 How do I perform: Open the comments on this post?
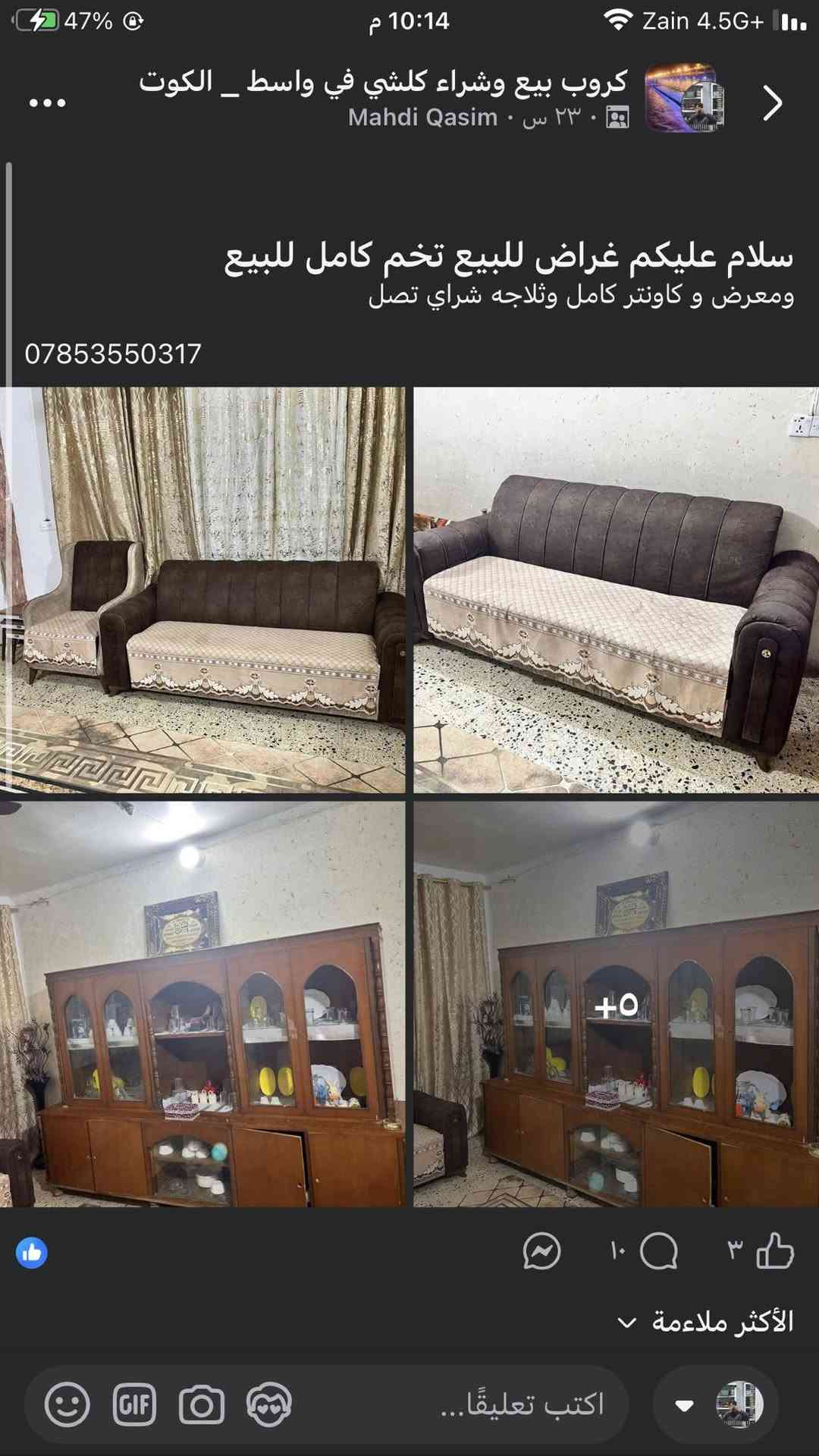pyautogui.click(x=658, y=1251)
